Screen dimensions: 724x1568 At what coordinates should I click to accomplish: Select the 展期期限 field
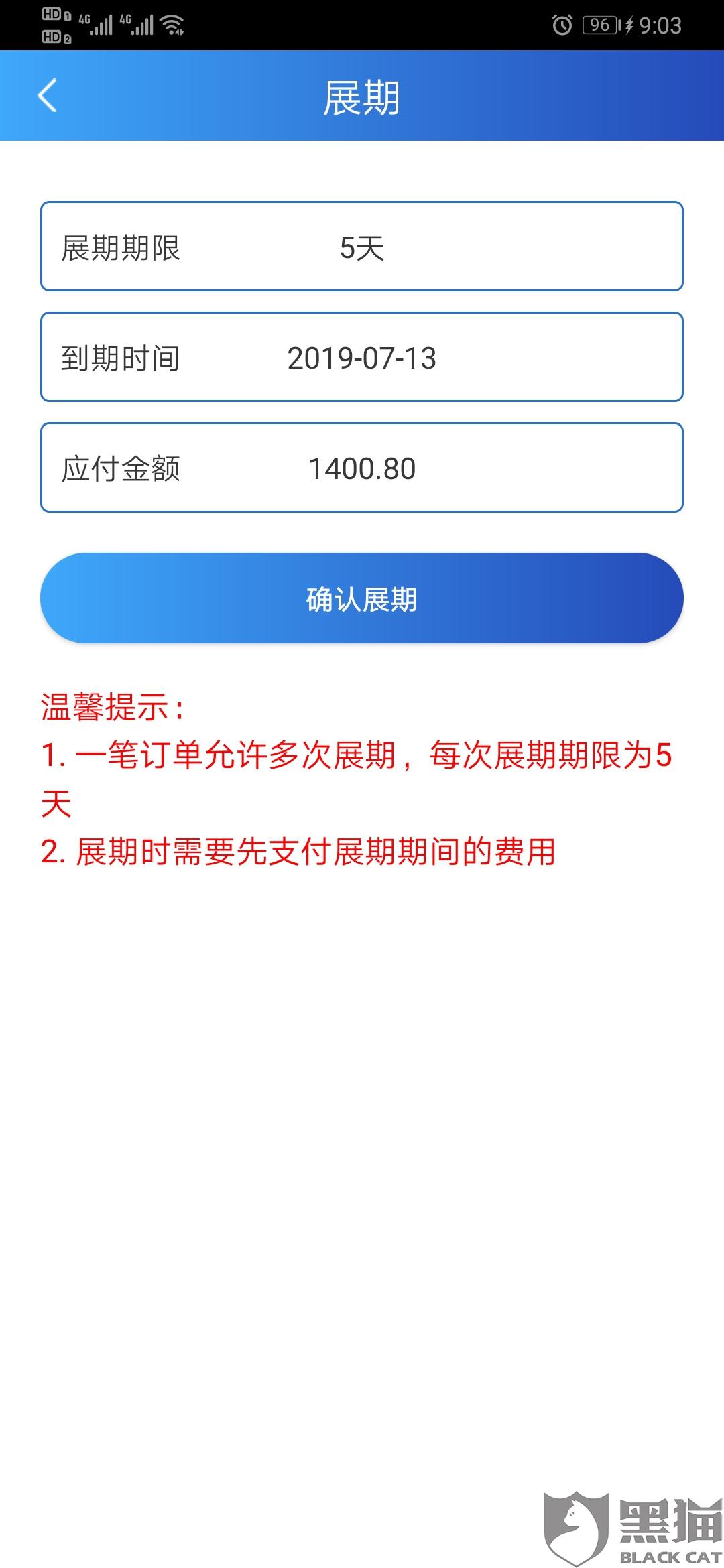click(362, 247)
